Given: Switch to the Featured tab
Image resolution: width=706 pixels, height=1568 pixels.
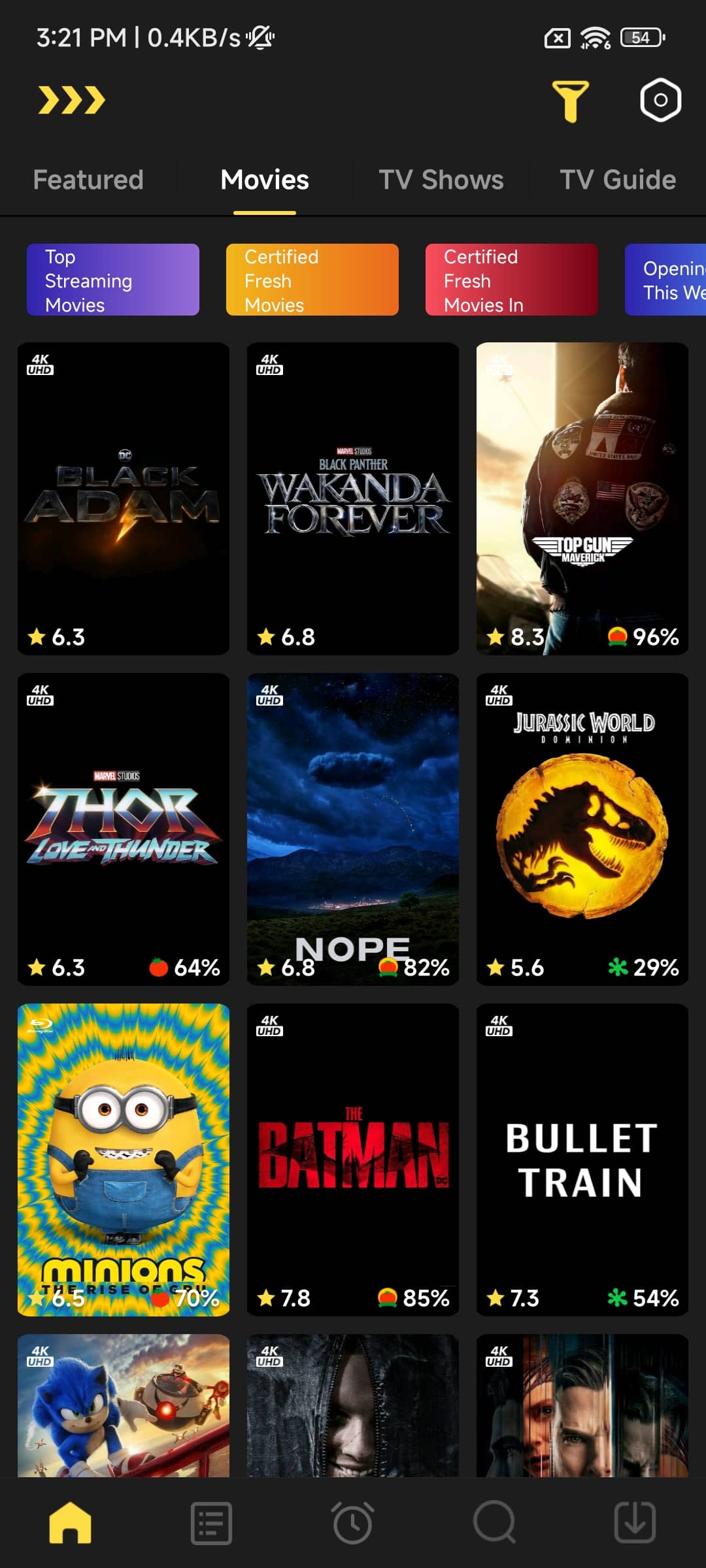Looking at the screenshot, I should point(88,179).
